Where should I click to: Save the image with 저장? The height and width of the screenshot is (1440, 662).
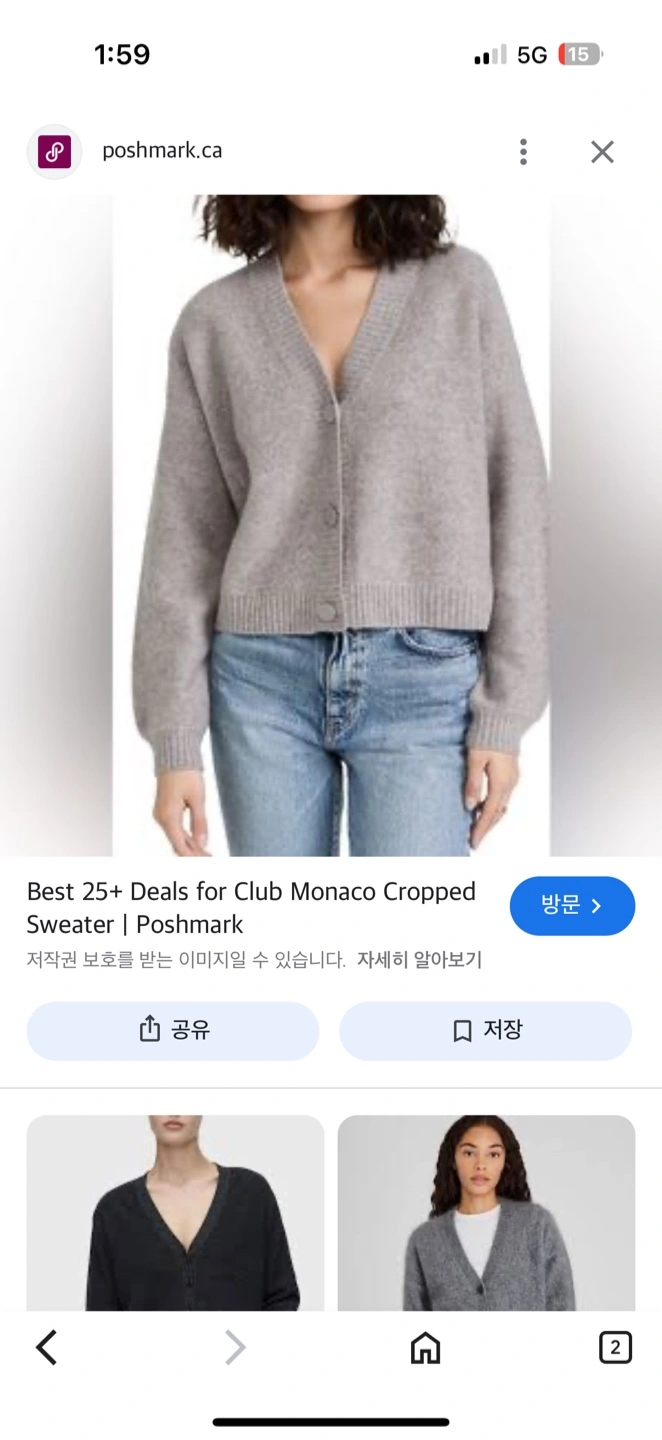pyautogui.click(x=486, y=1031)
